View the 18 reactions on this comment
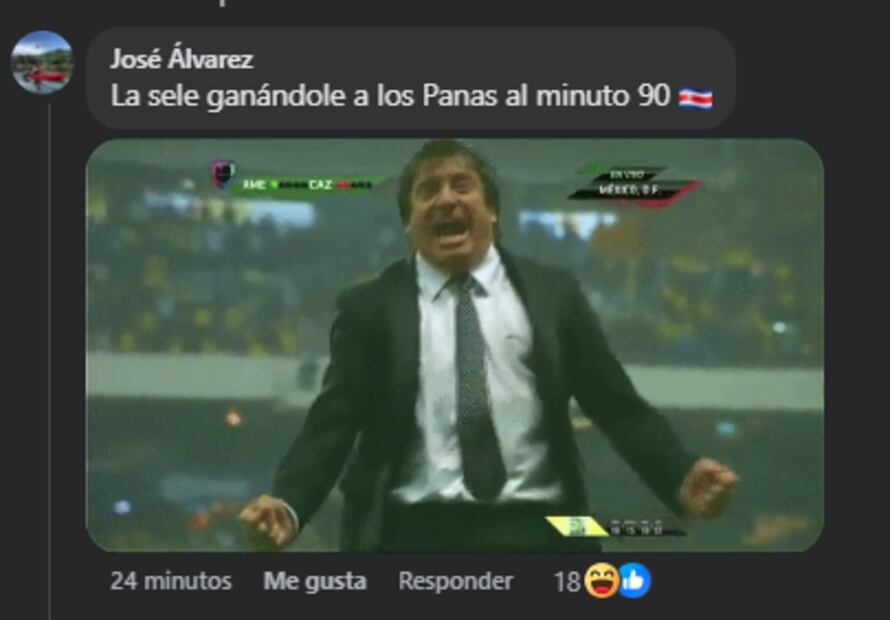Viewport: 890px width, 620px height. tap(602, 581)
